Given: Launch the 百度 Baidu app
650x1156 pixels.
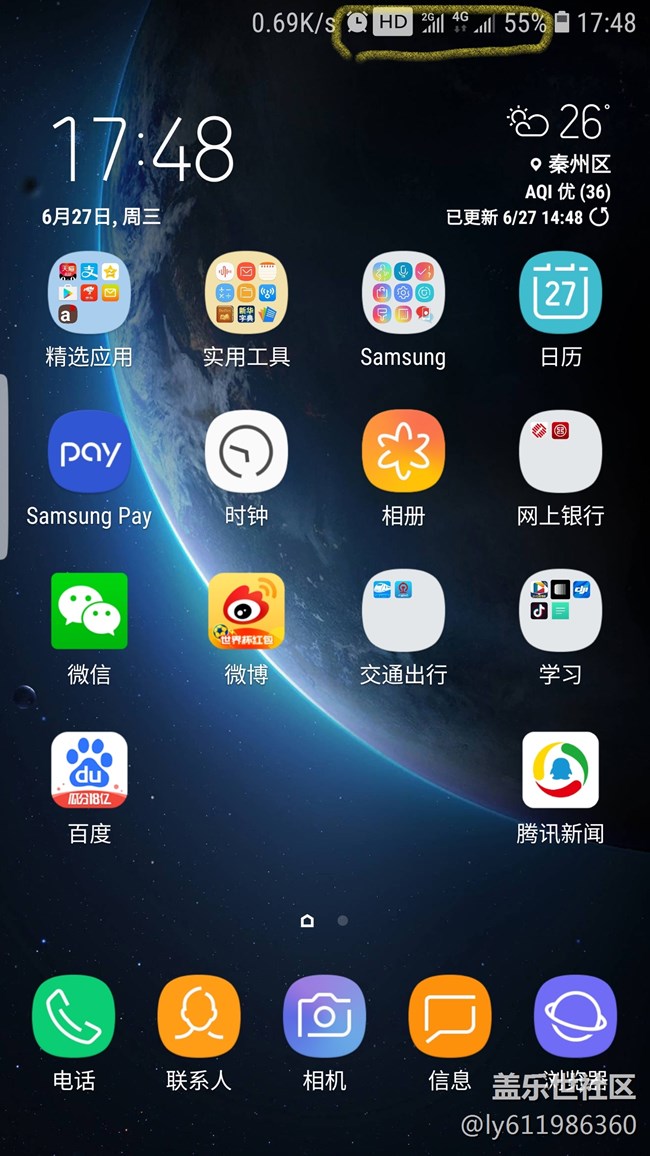Looking at the screenshot, I should tap(89, 769).
